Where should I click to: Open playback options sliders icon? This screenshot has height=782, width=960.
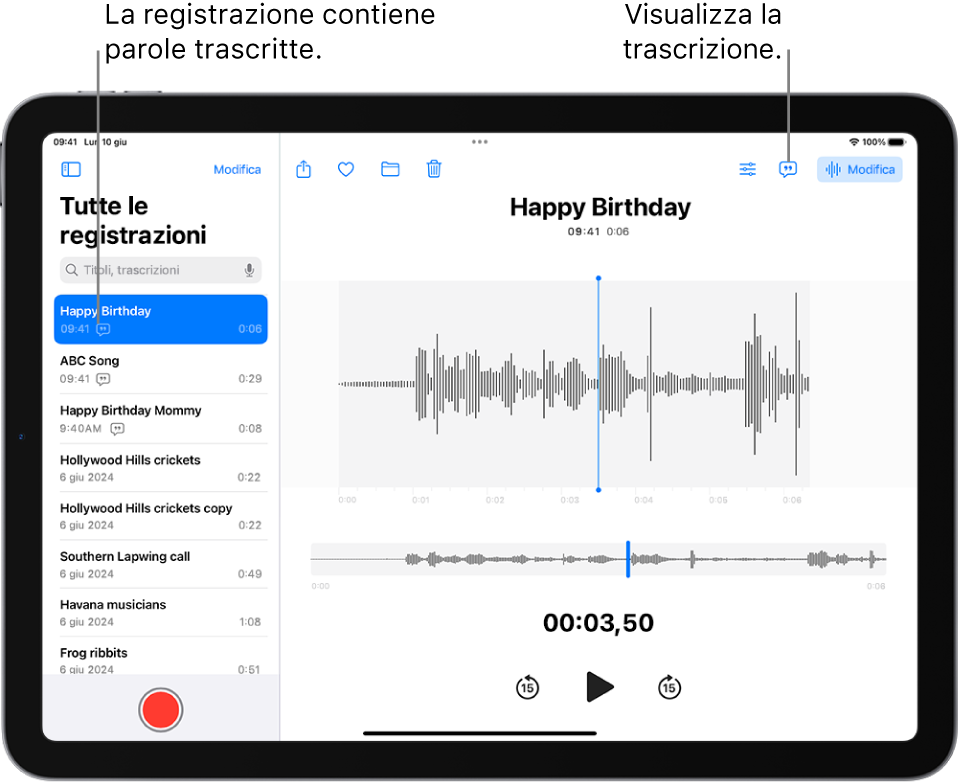pyautogui.click(x=748, y=170)
